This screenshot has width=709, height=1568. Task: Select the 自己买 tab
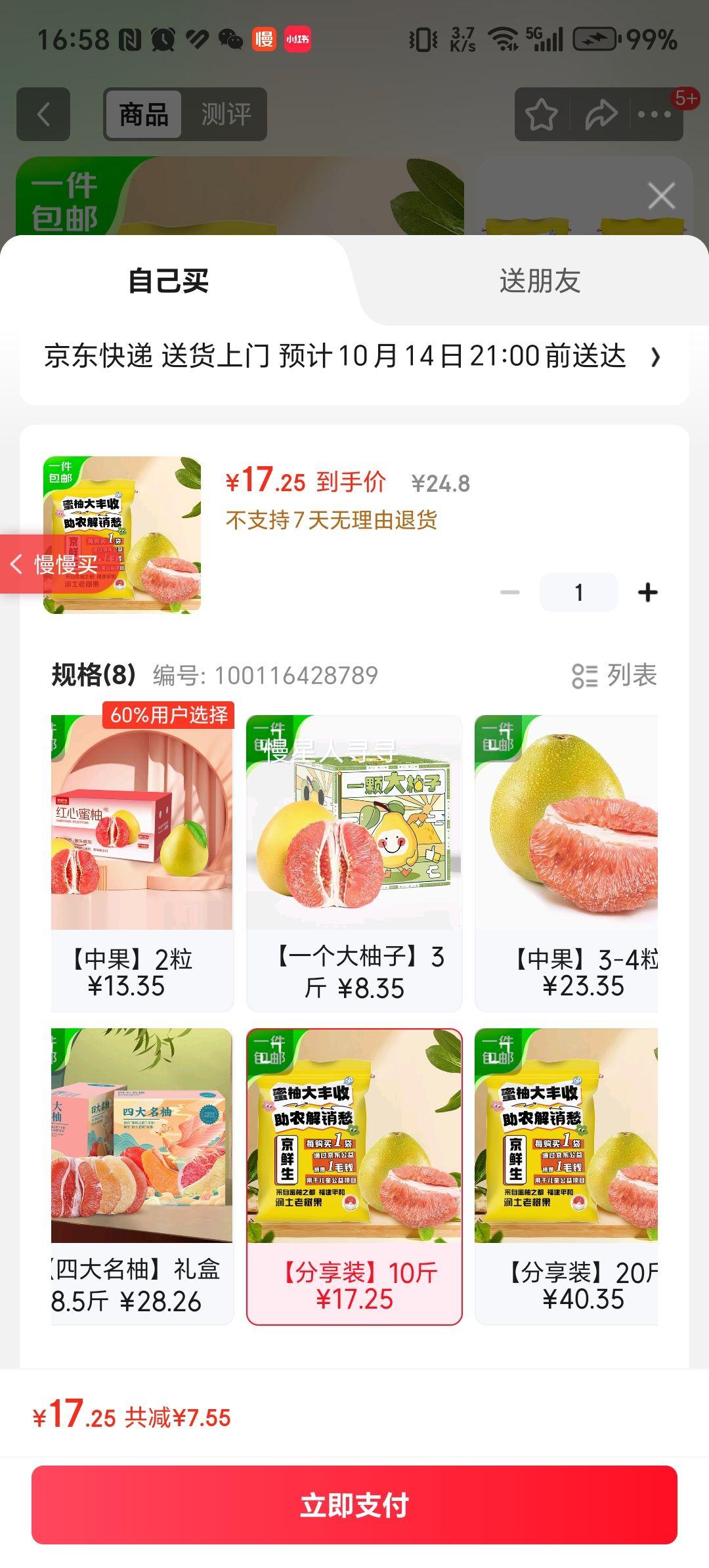(168, 281)
